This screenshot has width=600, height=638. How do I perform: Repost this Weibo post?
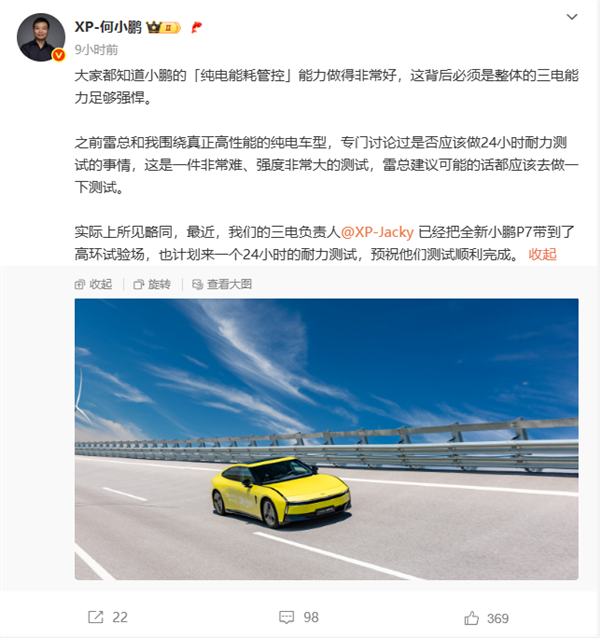pos(108,617)
